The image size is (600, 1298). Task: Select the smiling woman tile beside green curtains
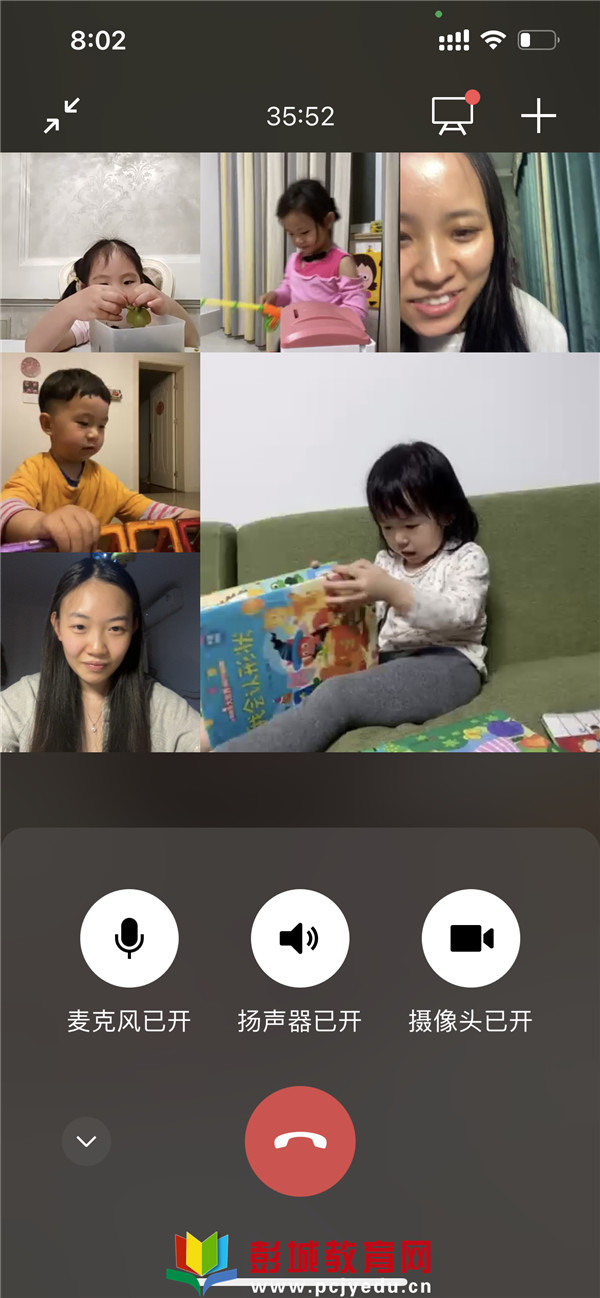[500, 252]
